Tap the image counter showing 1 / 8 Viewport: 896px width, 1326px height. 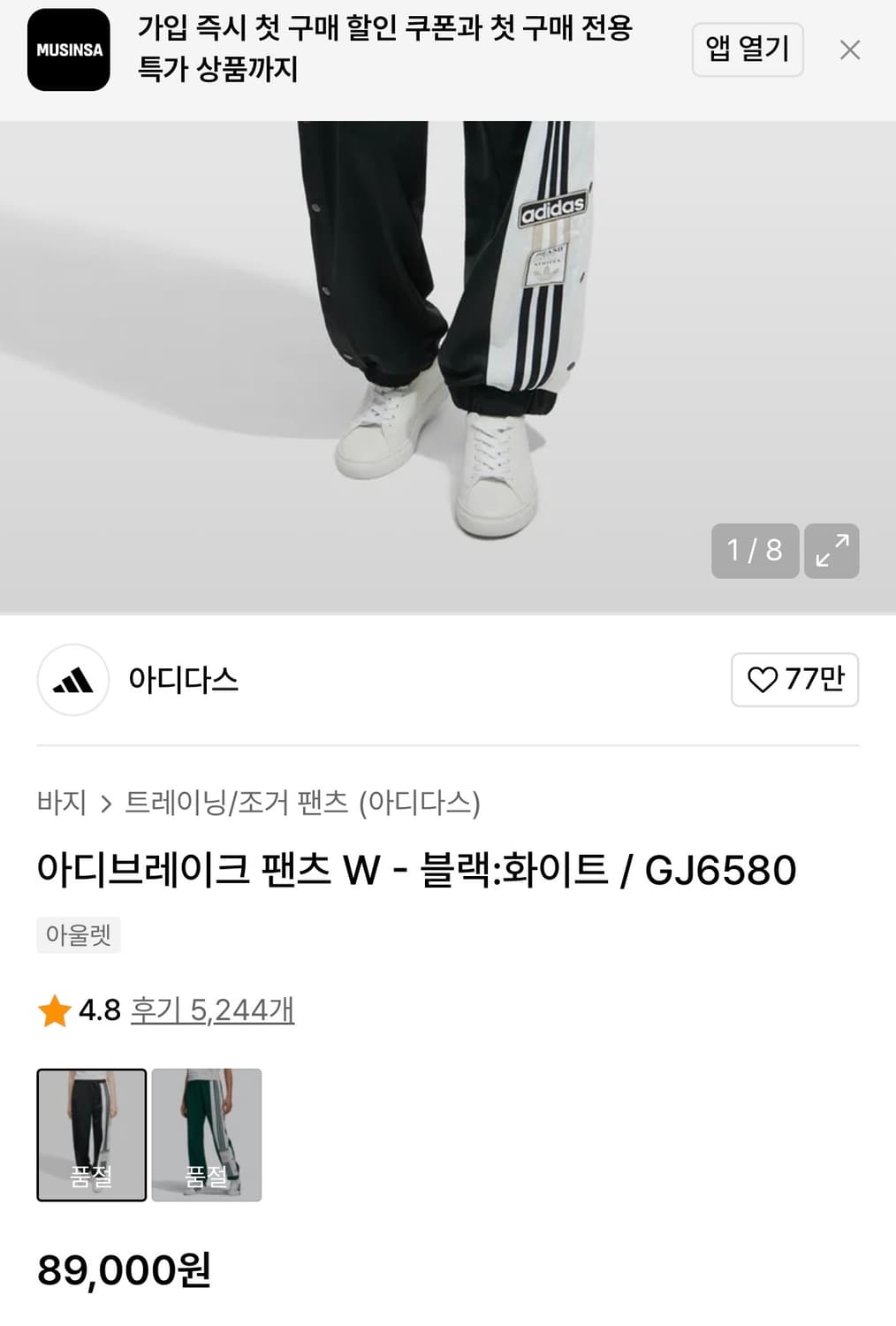coord(756,551)
